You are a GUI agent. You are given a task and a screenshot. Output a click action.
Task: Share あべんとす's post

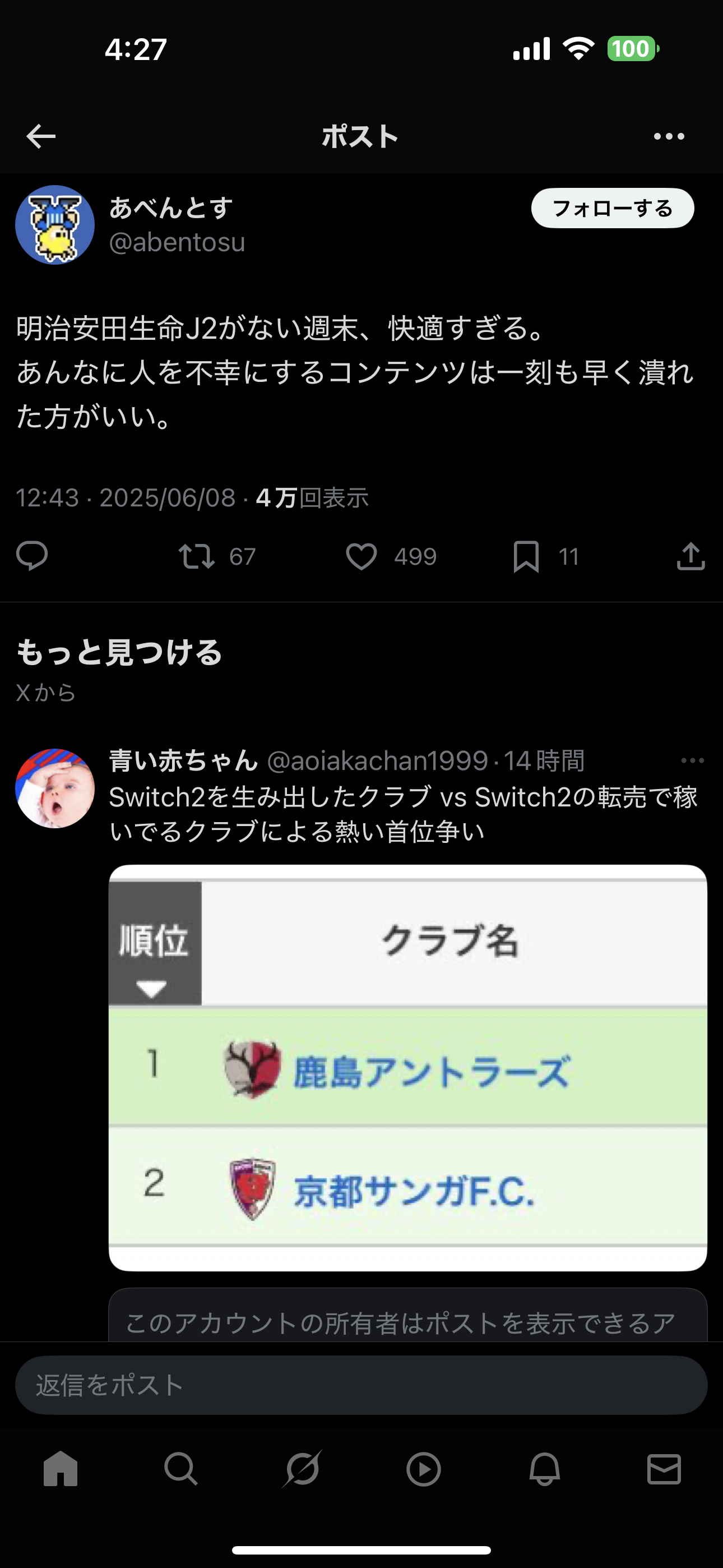point(690,556)
